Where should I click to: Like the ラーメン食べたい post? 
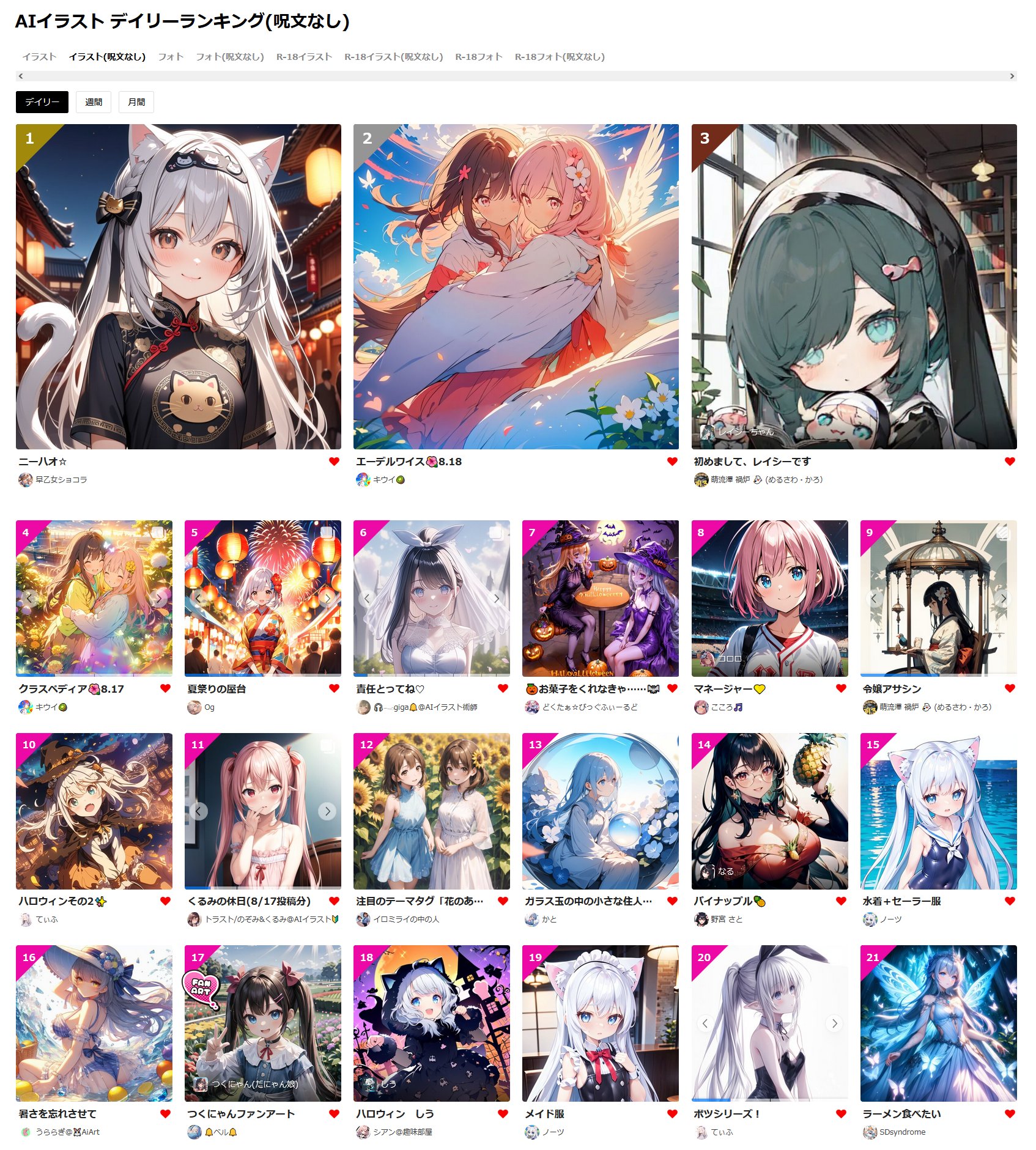click(1010, 1113)
